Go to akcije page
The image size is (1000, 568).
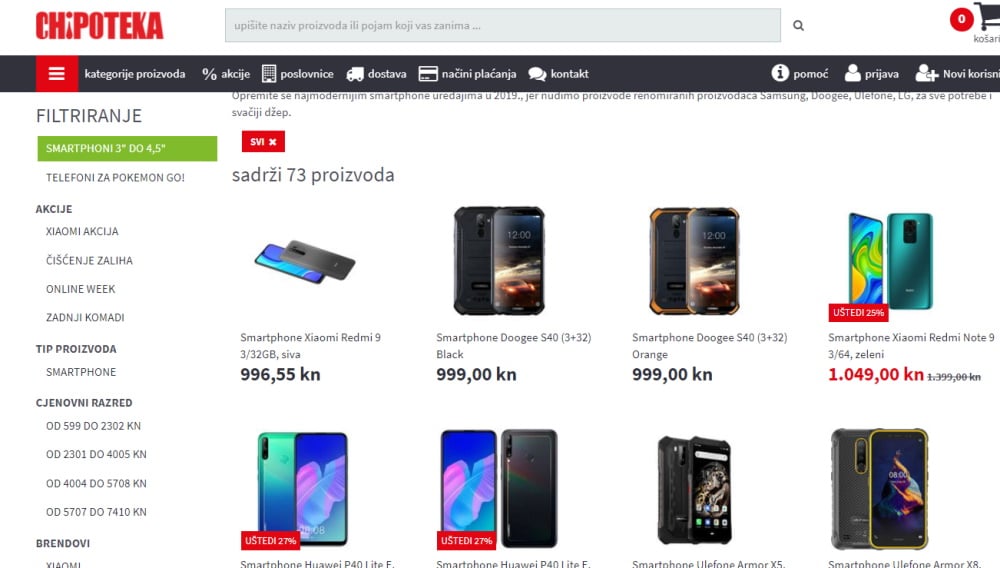click(x=226, y=74)
